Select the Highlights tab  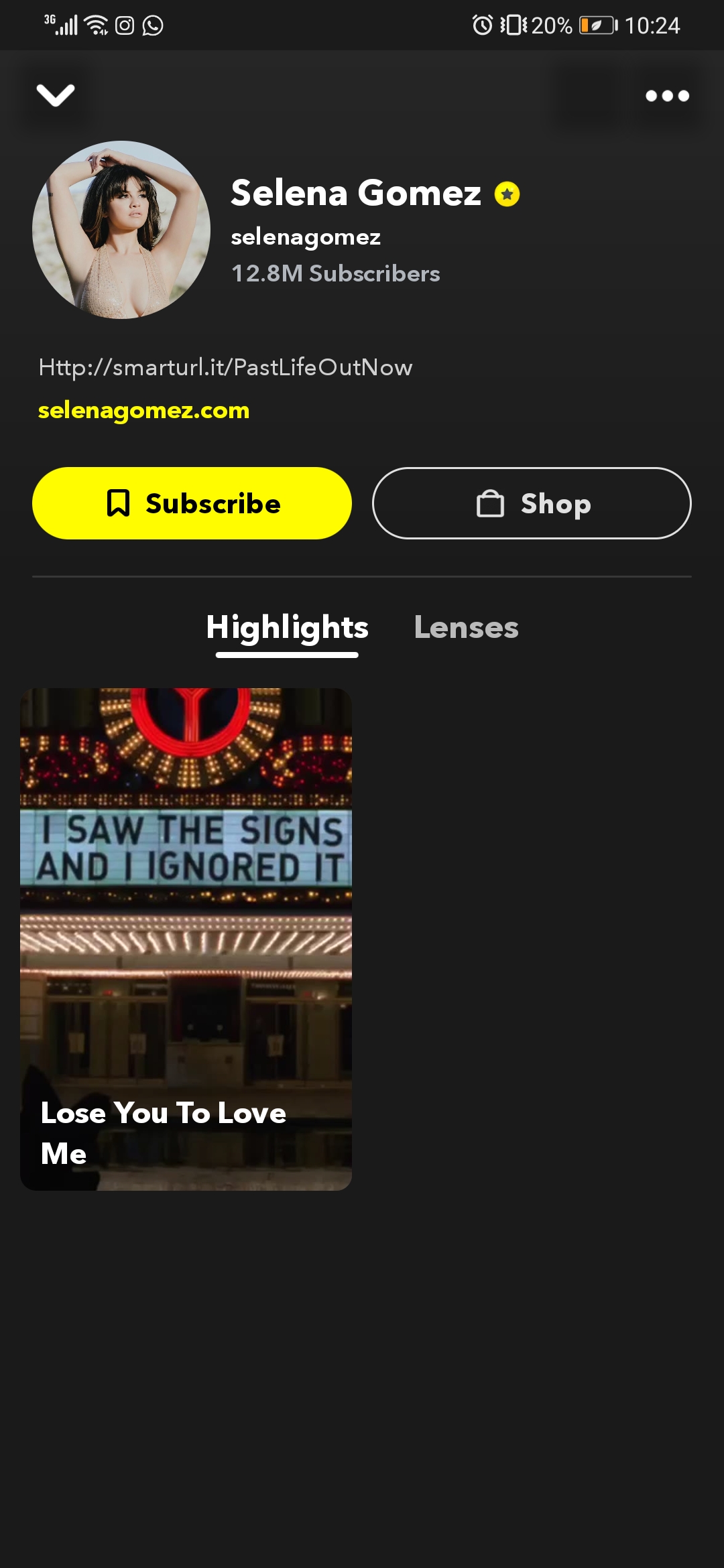[x=287, y=628]
